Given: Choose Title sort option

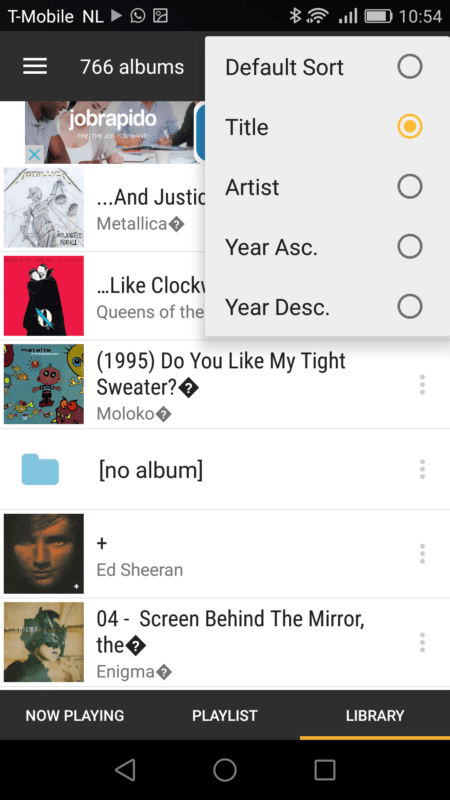Looking at the screenshot, I should coord(327,127).
